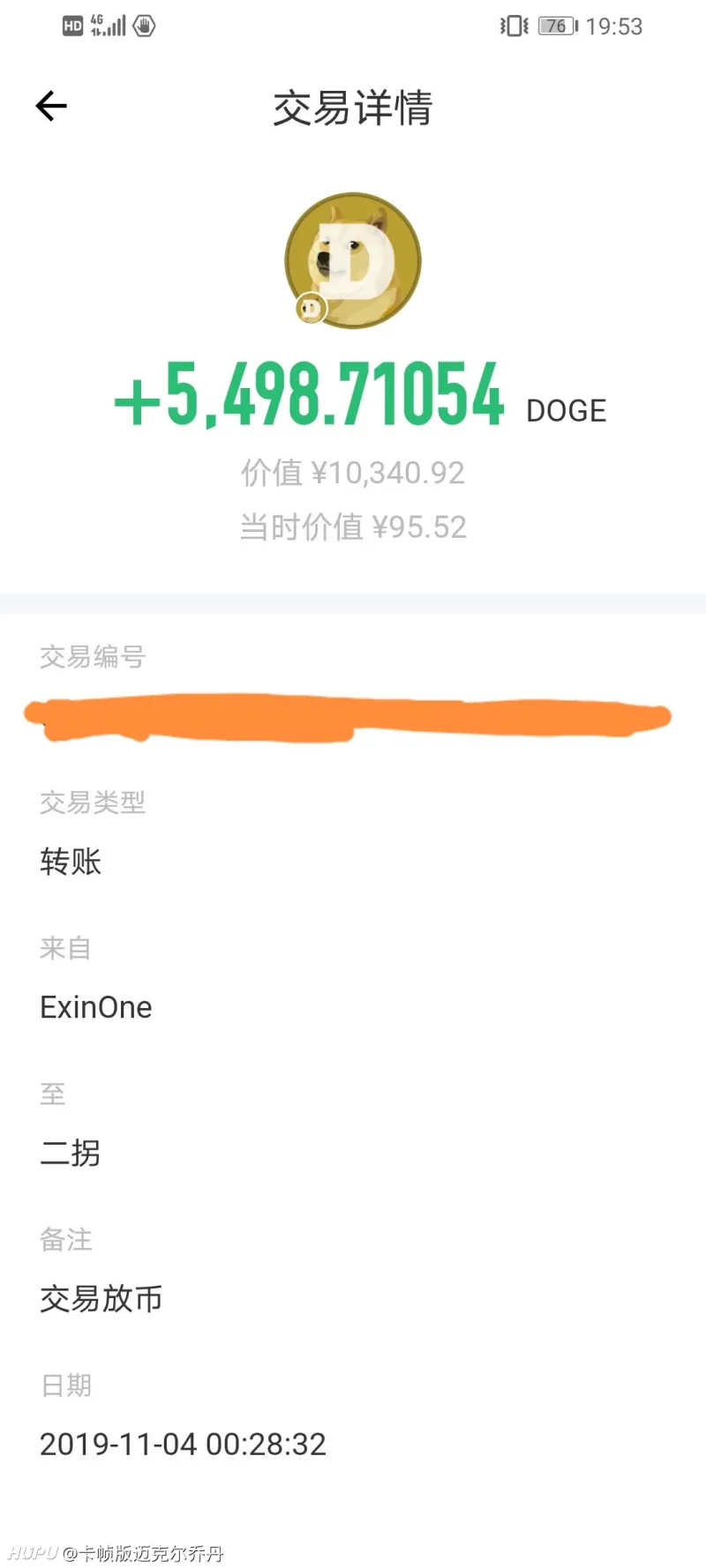Tap the ExinOne sender name
The height and width of the screenshot is (1568, 706).
[x=95, y=1008]
